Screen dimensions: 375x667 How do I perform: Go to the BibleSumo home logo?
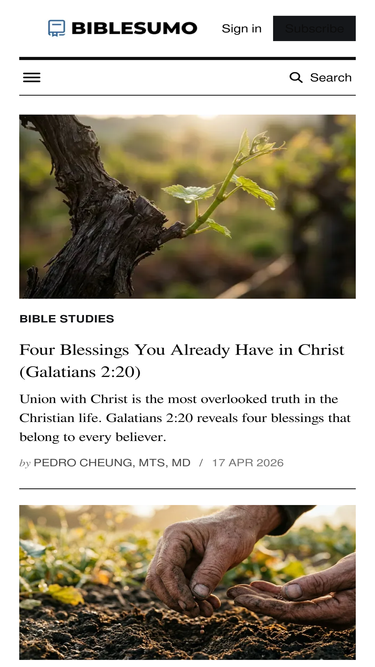[122, 28]
